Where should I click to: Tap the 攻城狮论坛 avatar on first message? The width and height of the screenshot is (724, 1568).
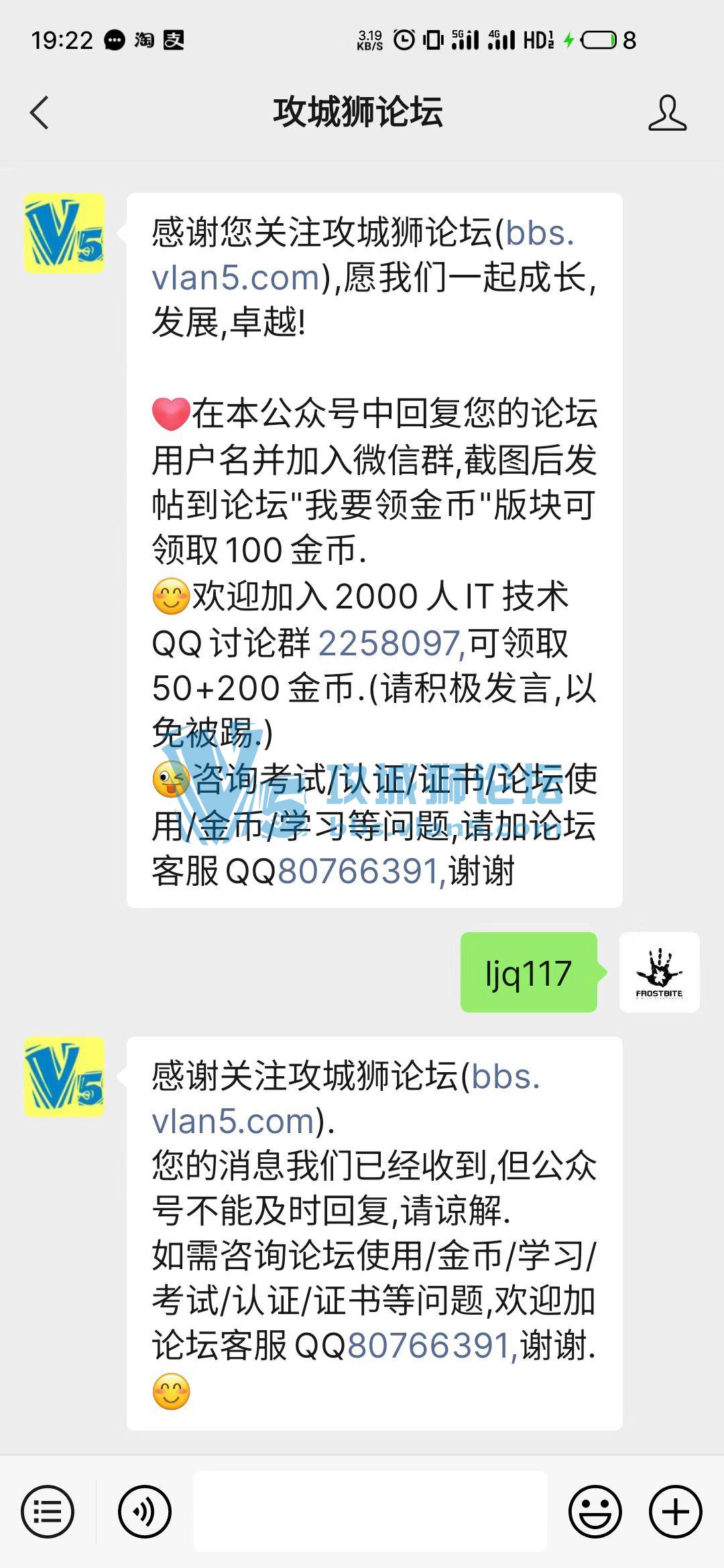(x=64, y=233)
